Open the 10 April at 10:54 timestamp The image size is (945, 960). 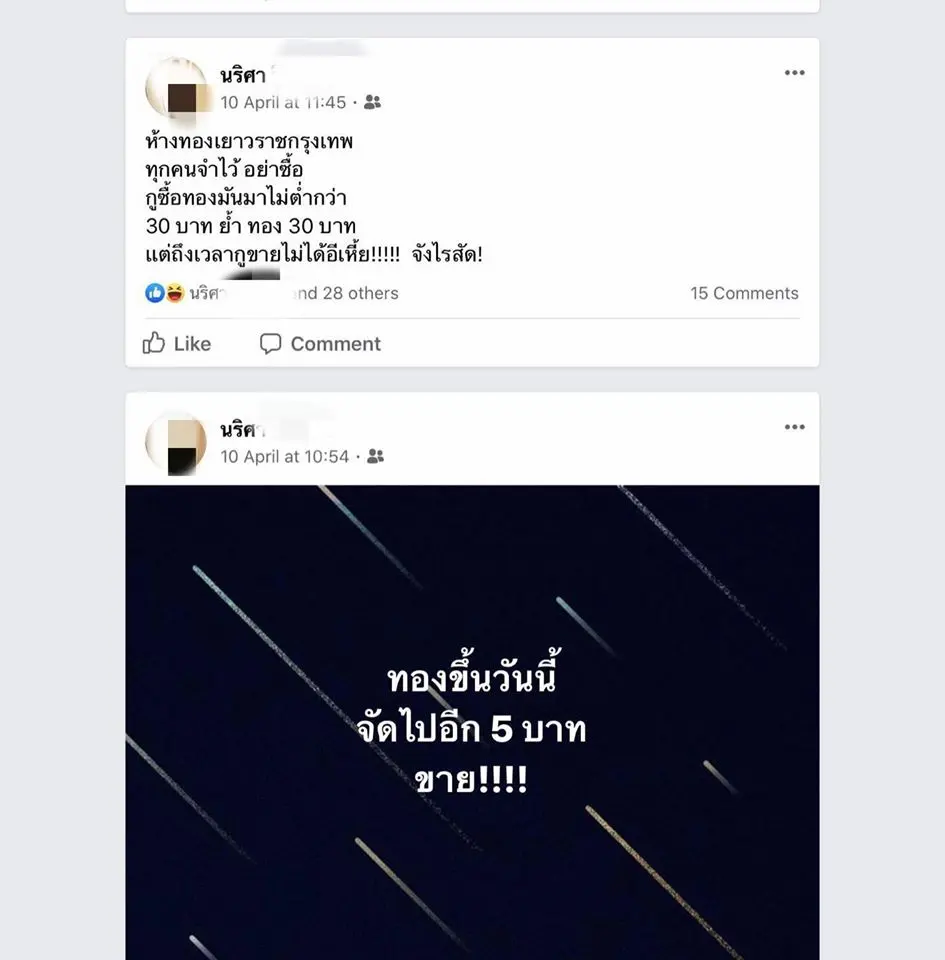pyautogui.click(x=284, y=456)
